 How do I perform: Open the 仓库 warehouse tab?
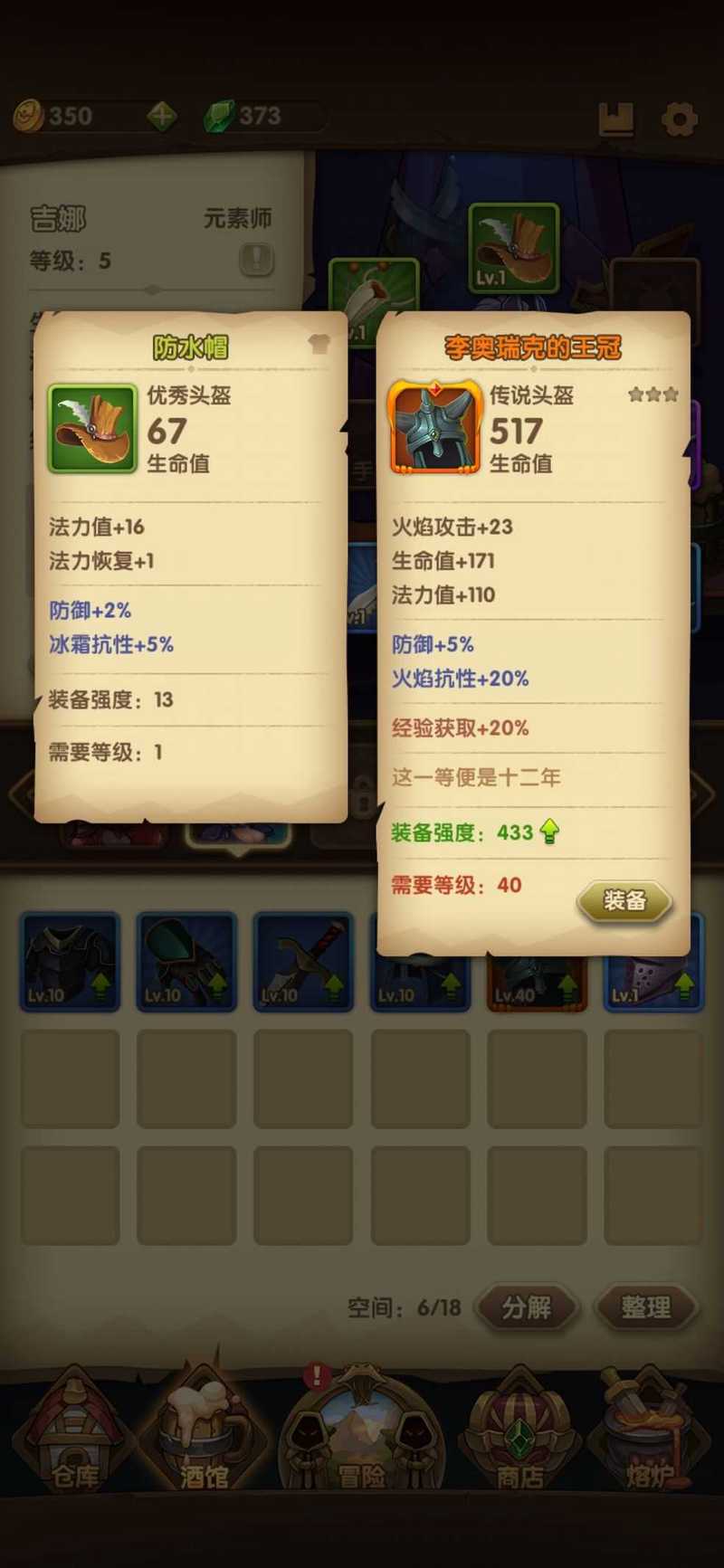pos(75,1439)
